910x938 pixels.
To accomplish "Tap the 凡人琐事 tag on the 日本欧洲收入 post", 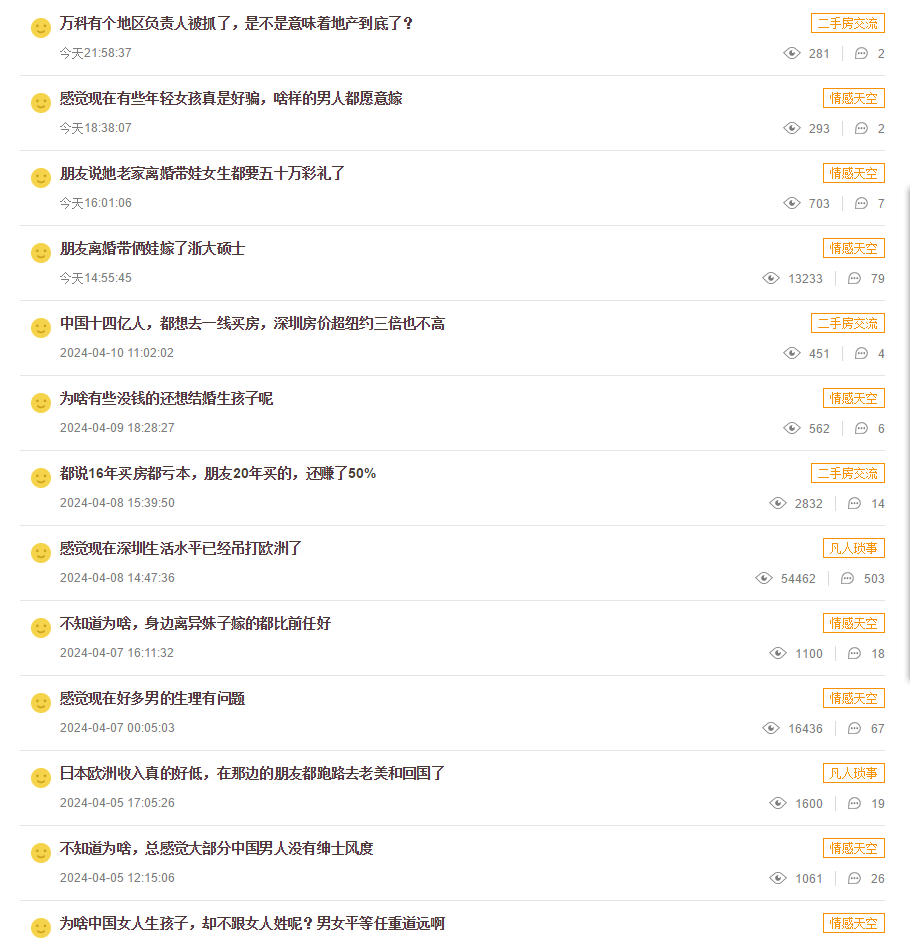I will [x=854, y=773].
